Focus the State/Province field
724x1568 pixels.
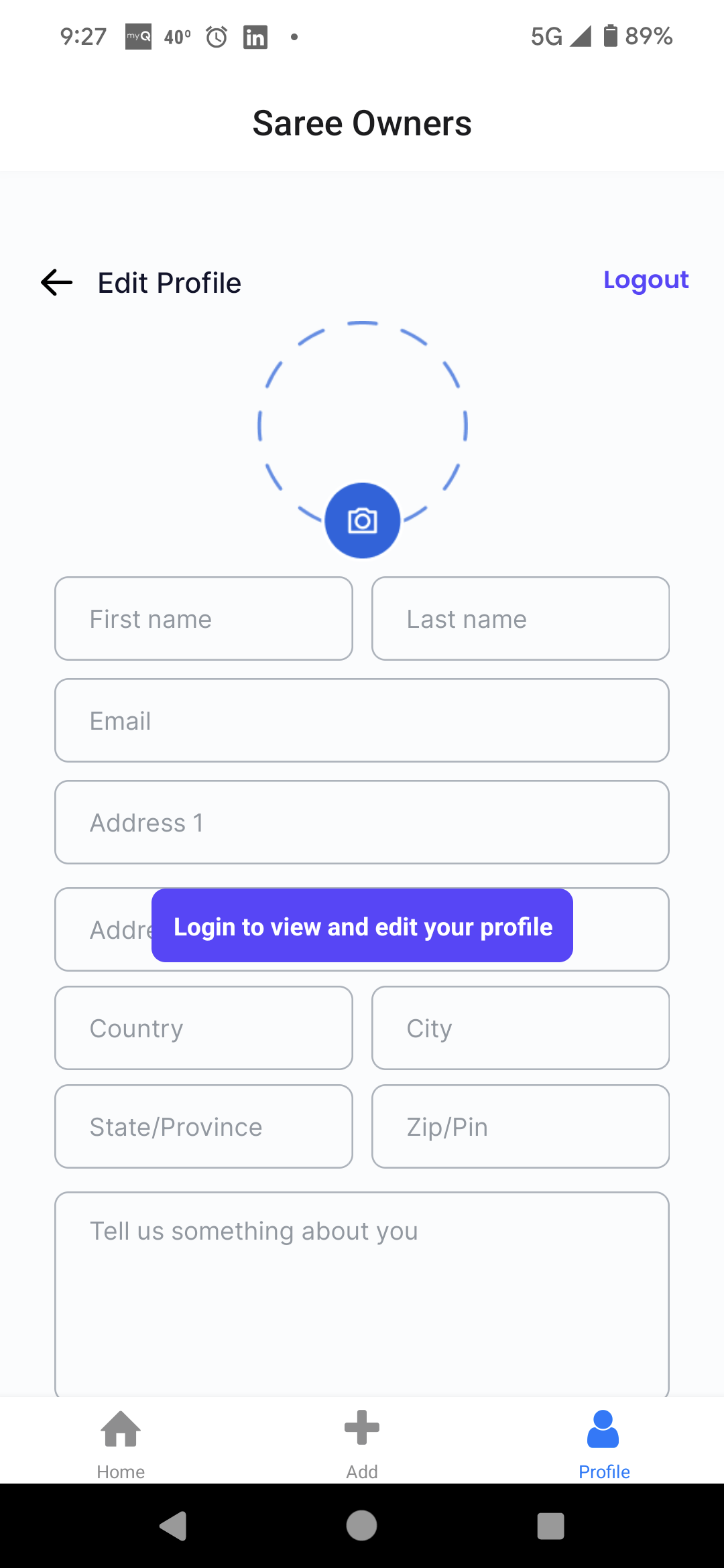[x=204, y=1126]
